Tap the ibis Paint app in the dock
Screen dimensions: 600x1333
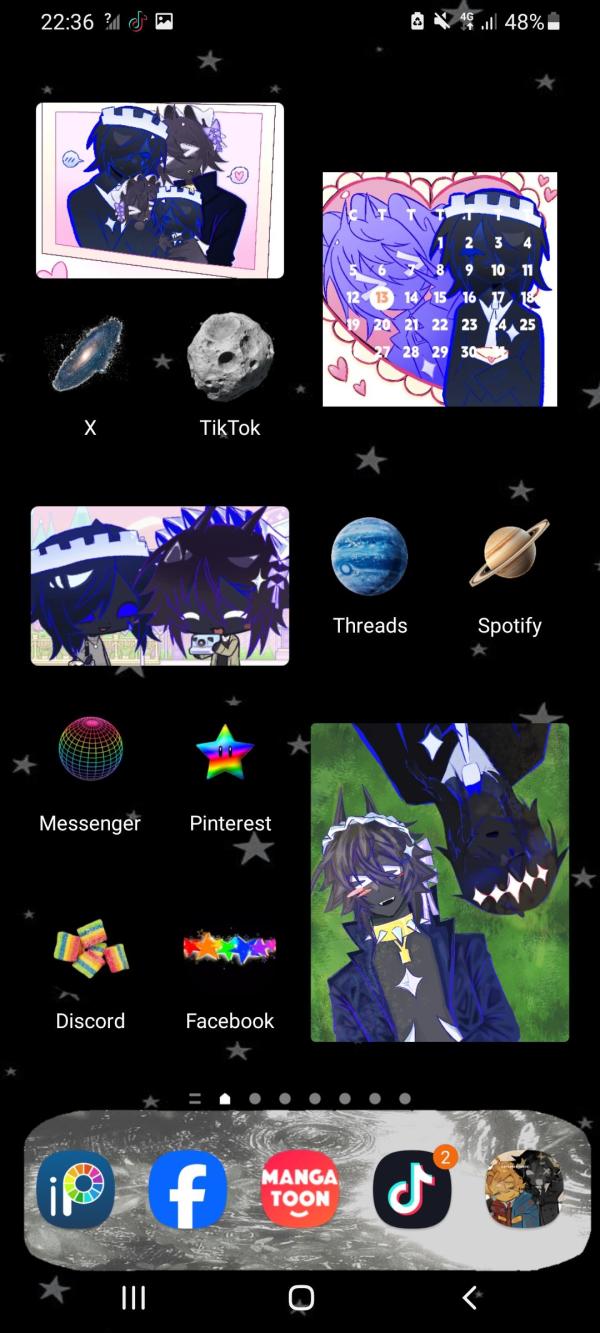[x=76, y=1190]
